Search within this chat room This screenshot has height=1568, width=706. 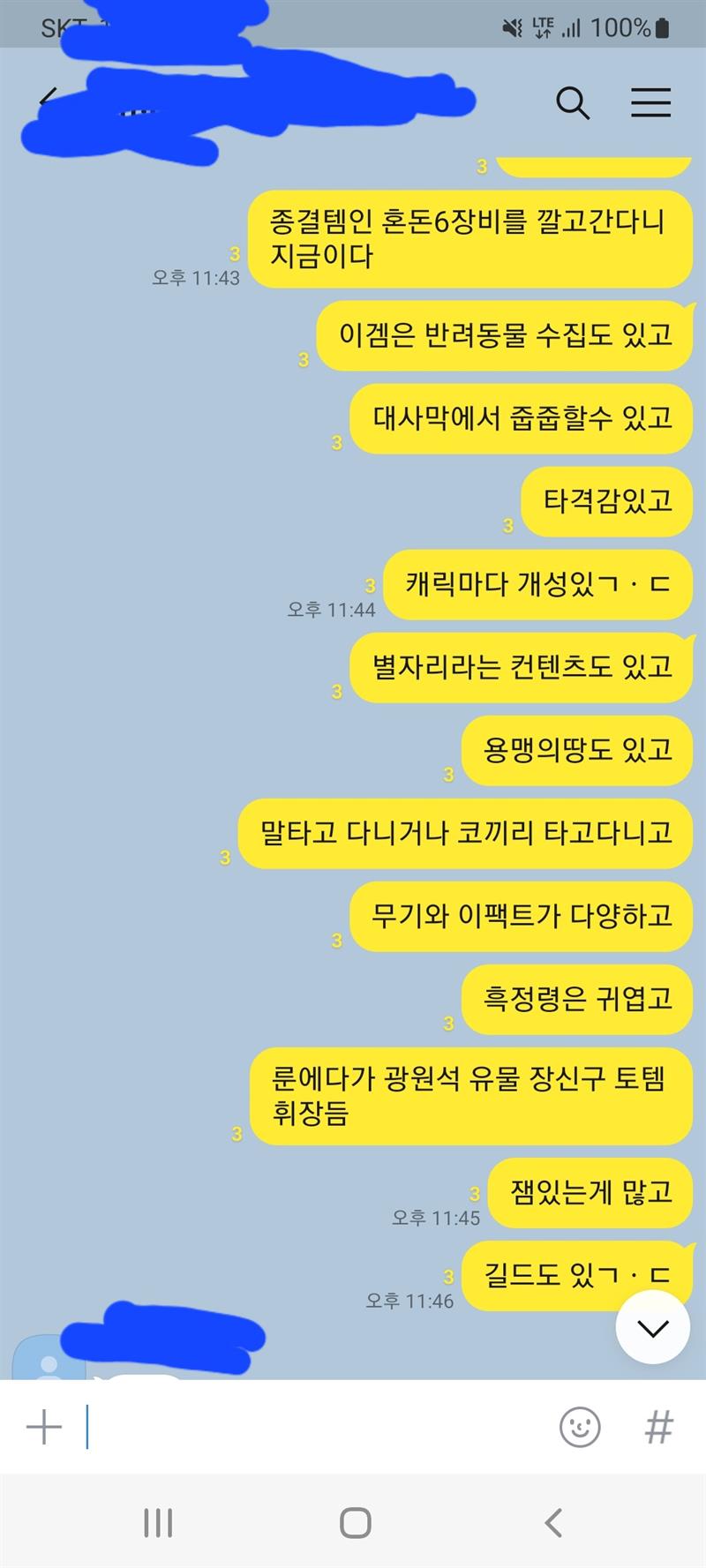572,103
